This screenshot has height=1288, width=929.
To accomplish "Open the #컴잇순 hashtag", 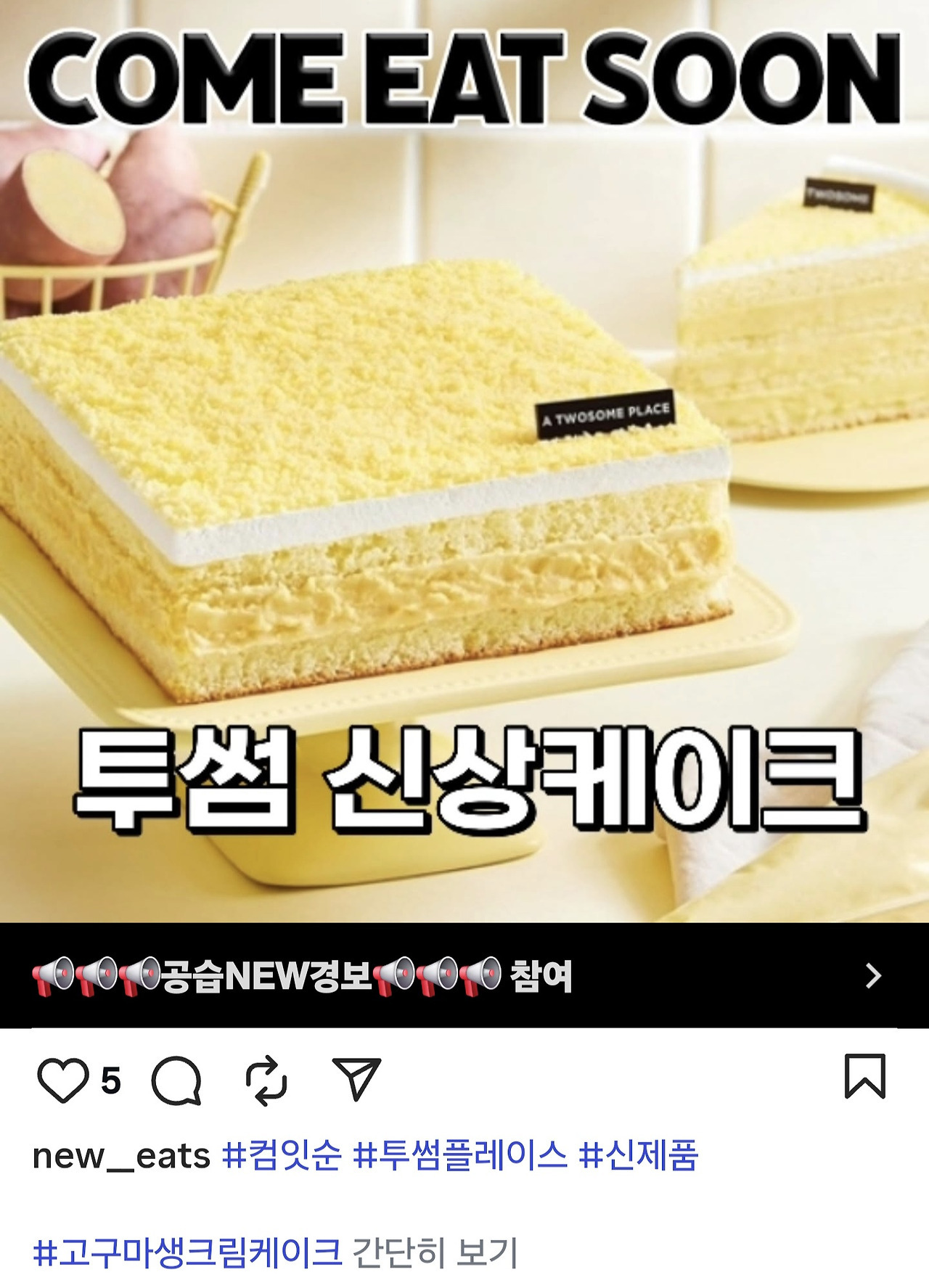I will tap(282, 1155).
